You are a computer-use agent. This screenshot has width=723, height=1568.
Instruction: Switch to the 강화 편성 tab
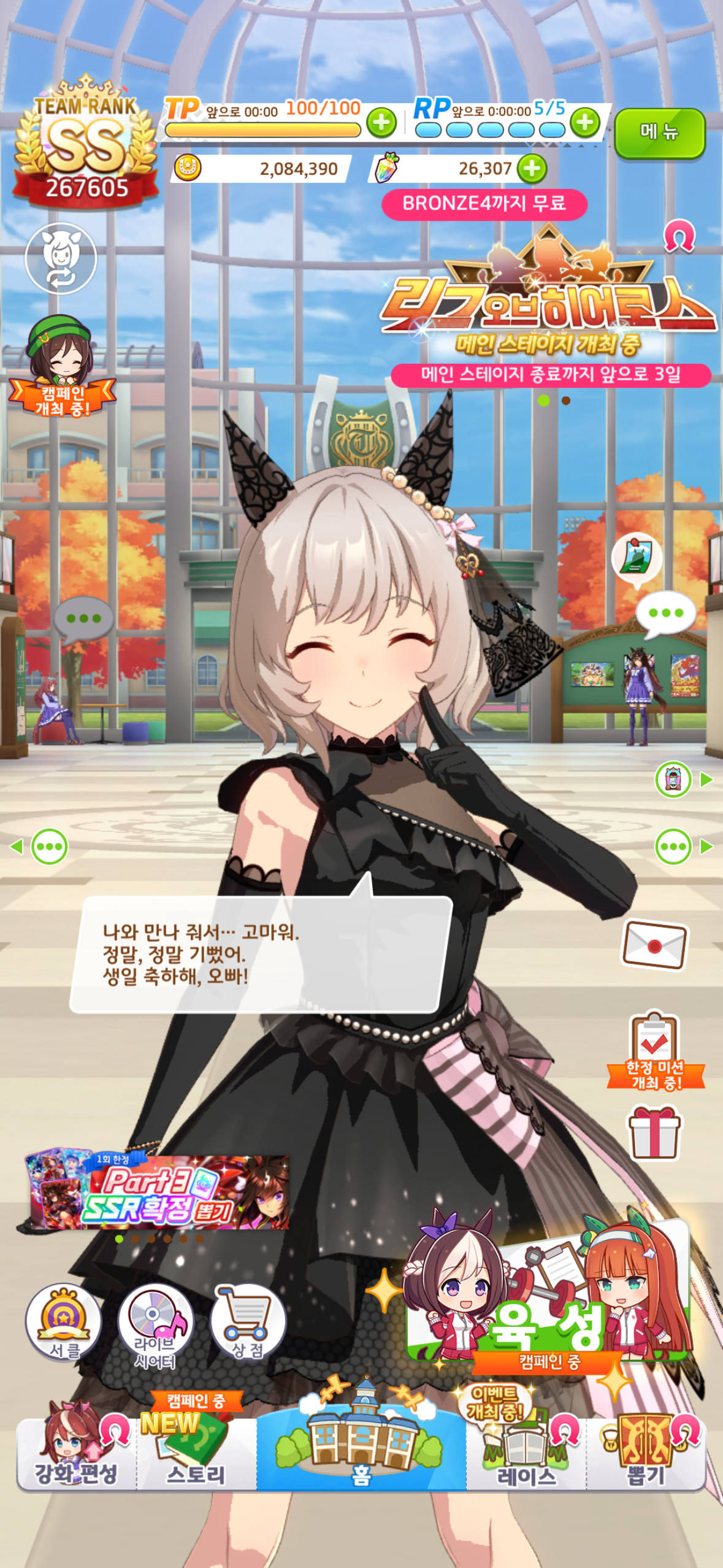(x=75, y=1454)
